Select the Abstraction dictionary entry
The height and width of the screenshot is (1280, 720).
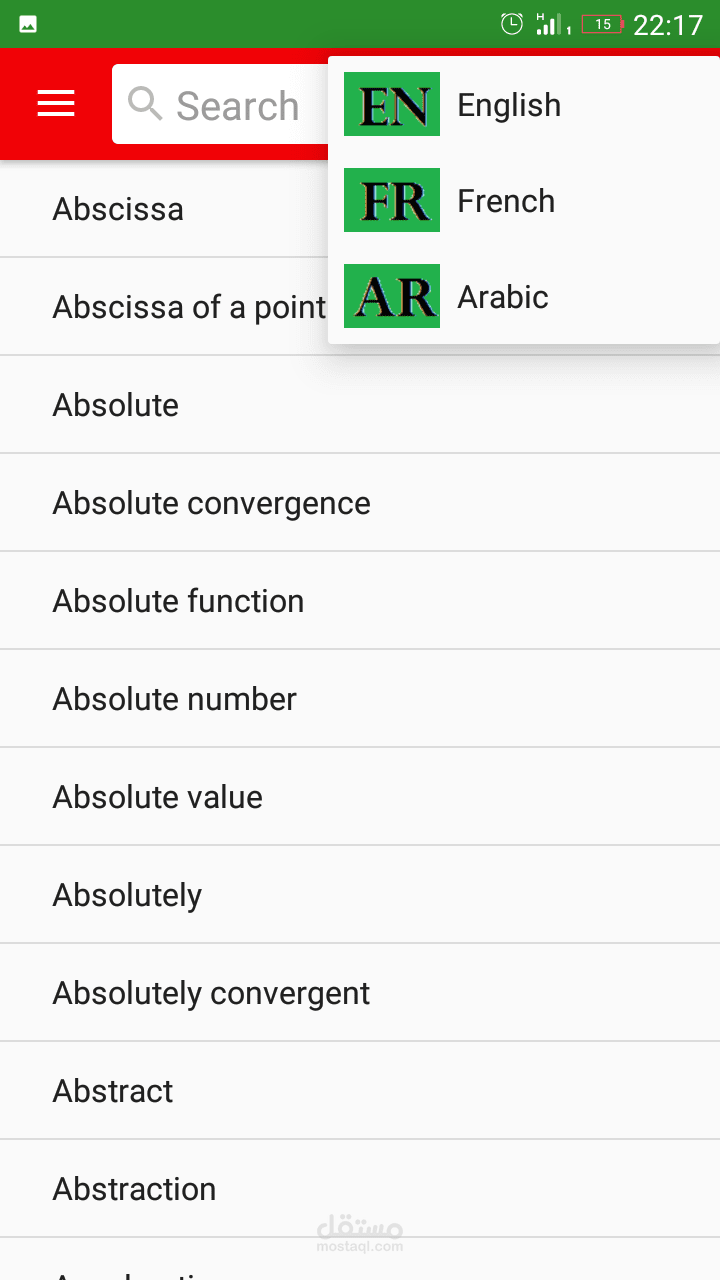point(134,1188)
